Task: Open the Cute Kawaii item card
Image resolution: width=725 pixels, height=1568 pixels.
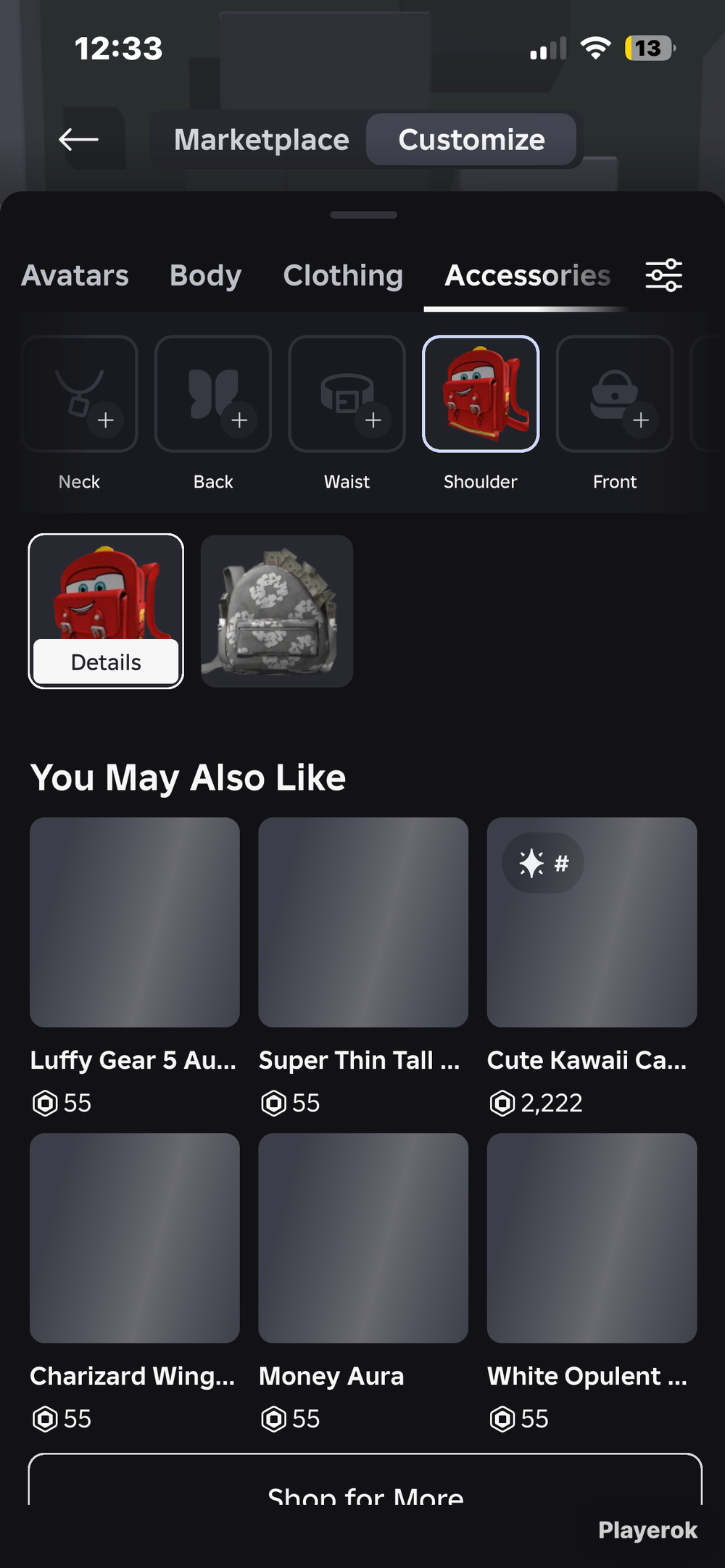Action: tap(592, 967)
